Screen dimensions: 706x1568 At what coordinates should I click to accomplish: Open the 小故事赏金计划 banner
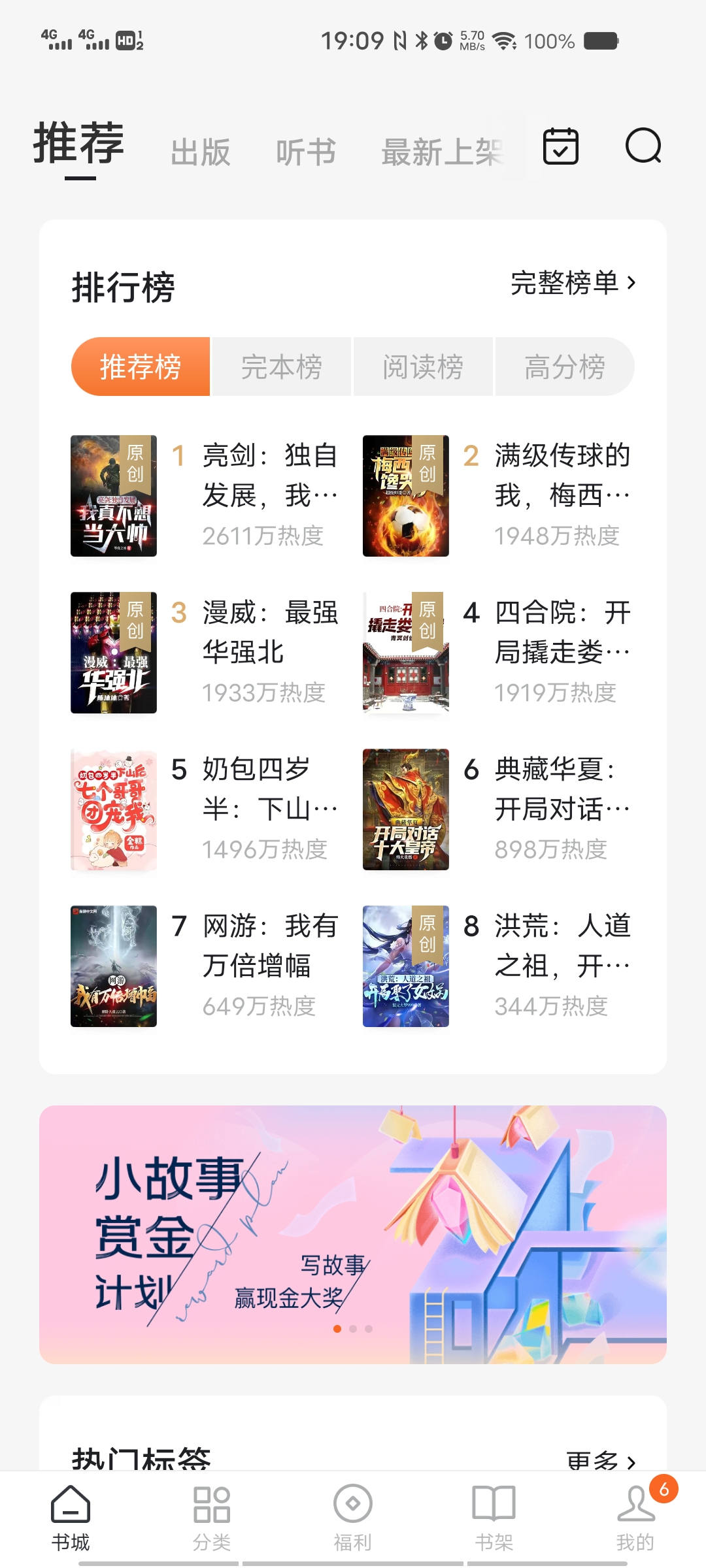353,1233
